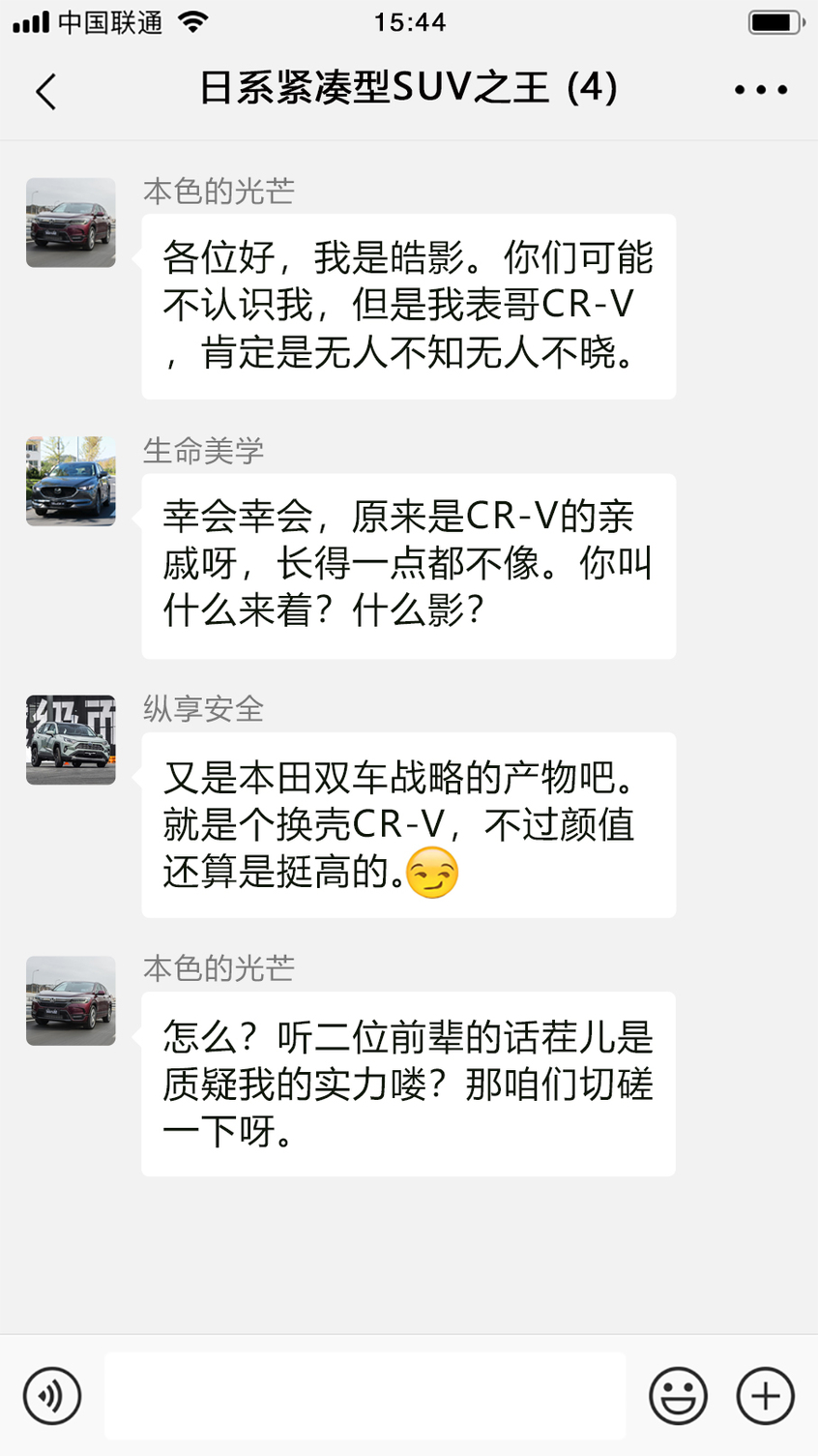The image size is (818, 1456).
Task: Open the emoji picker
Action: click(678, 1396)
